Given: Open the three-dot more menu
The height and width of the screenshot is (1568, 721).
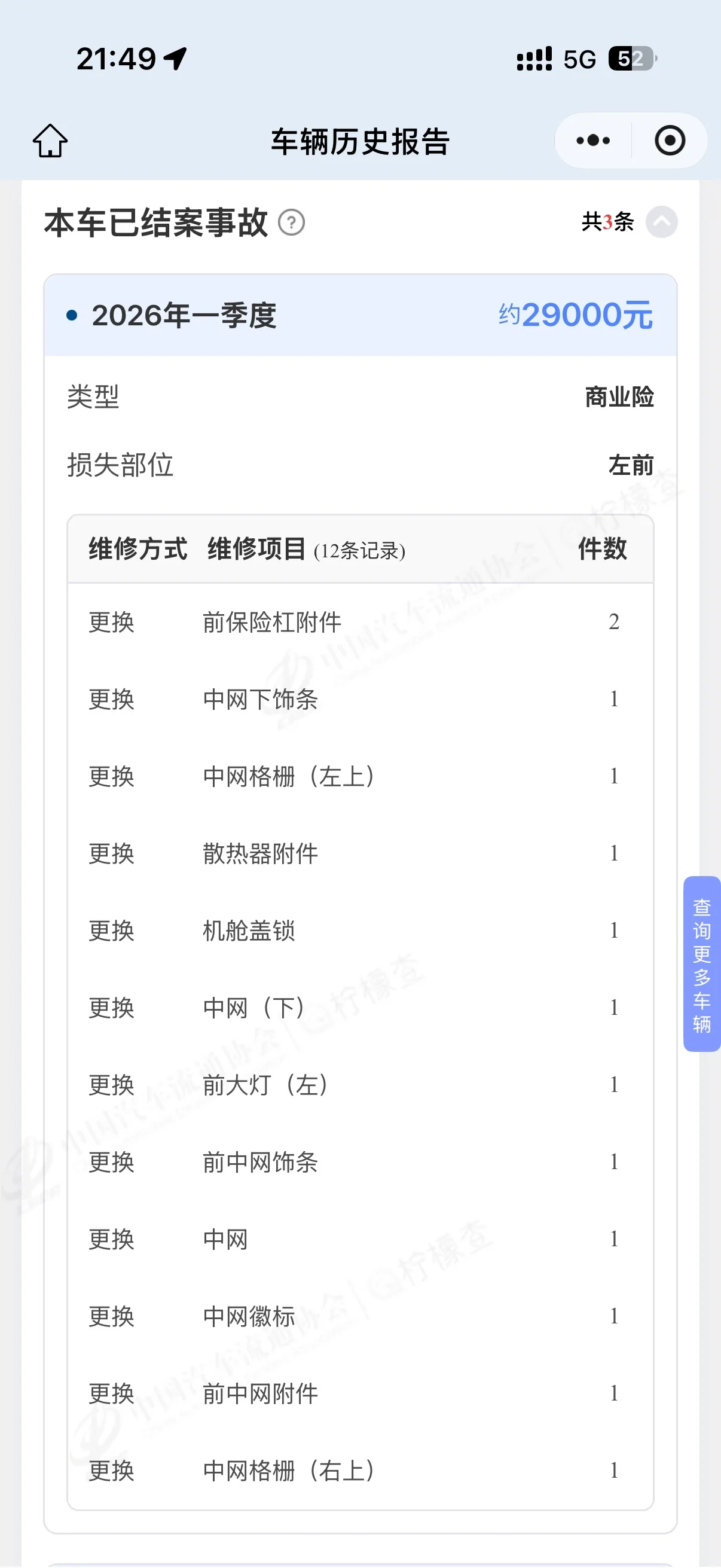Looking at the screenshot, I should [592, 141].
